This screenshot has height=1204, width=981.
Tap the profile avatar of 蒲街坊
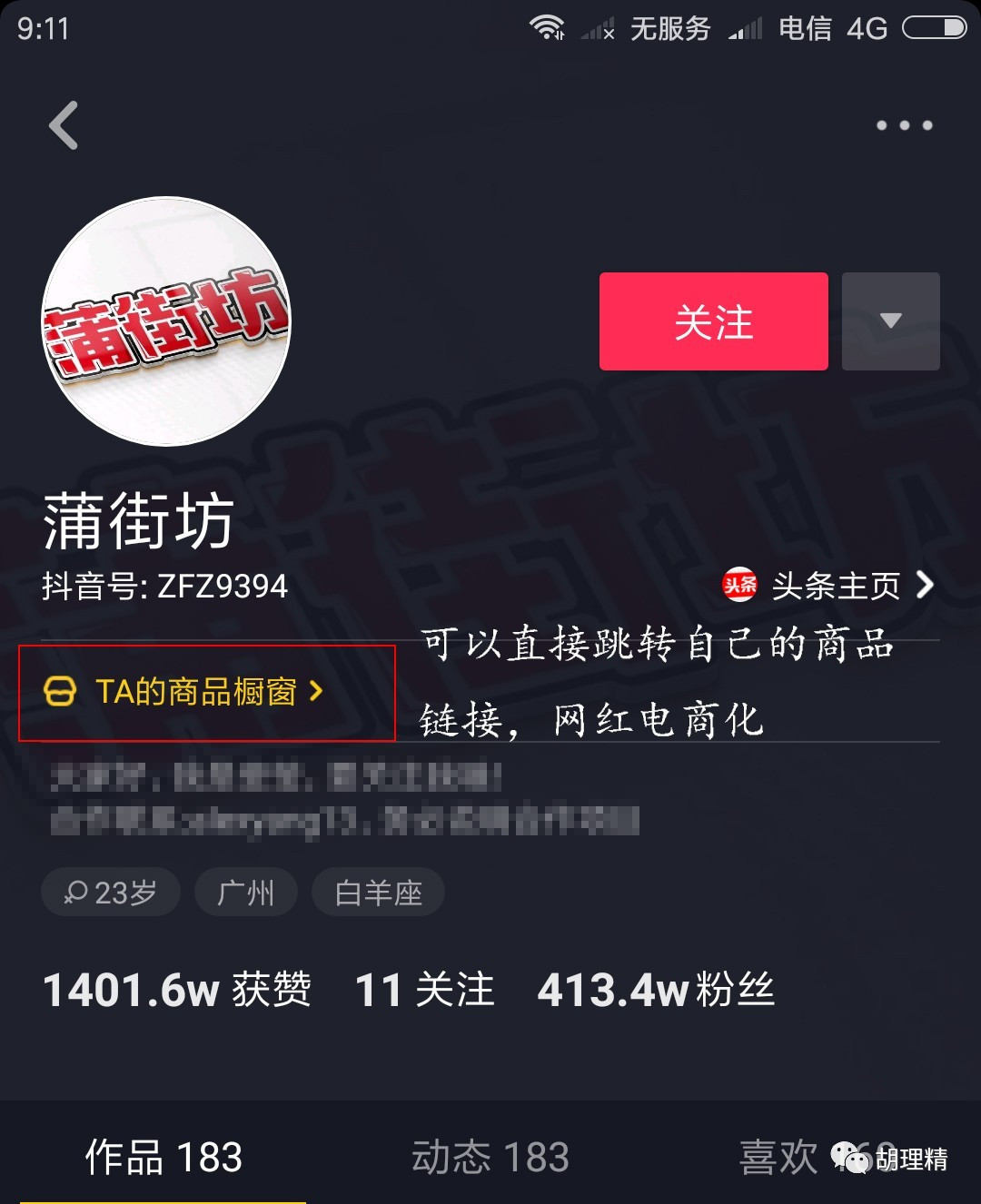pos(165,320)
